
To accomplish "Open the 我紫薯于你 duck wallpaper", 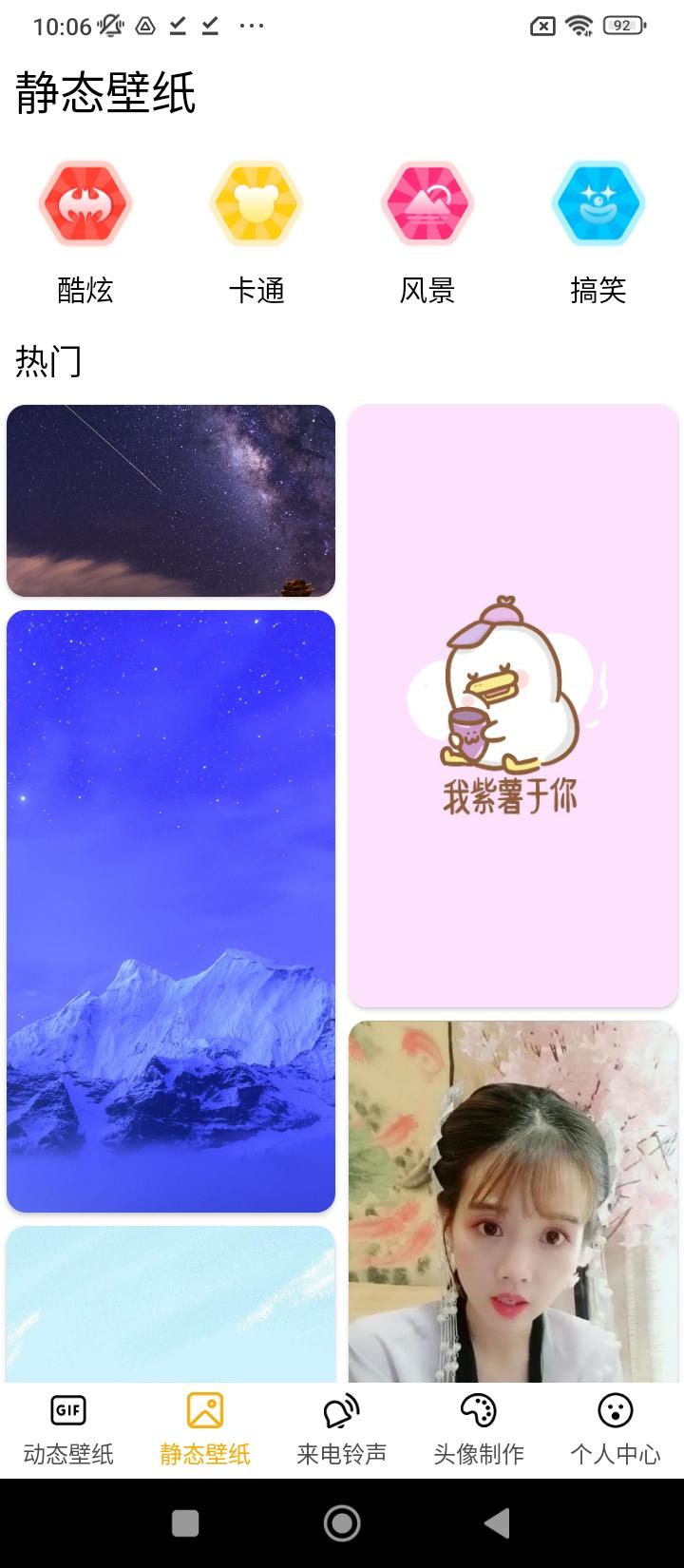I will point(513,706).
